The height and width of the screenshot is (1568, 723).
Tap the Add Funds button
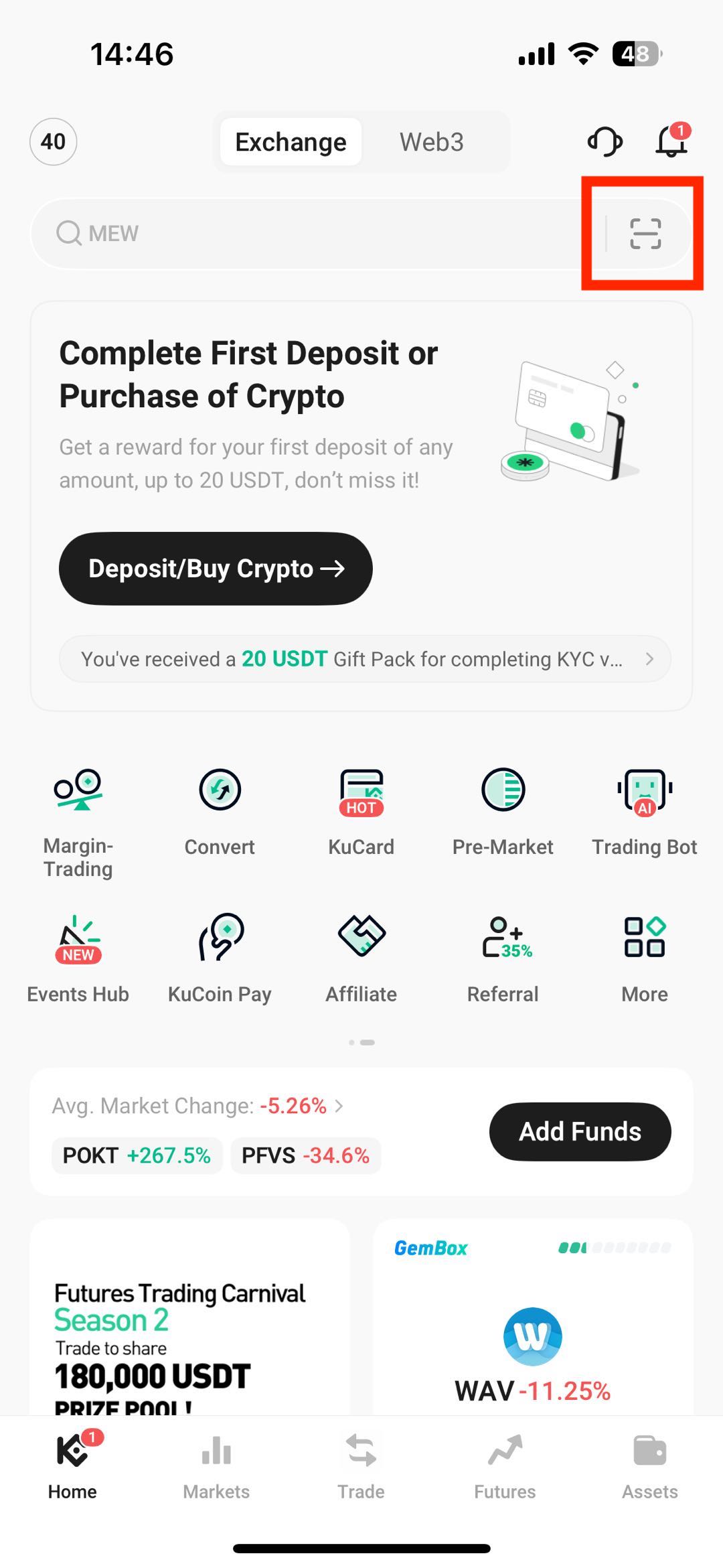tap(580, 1131)
